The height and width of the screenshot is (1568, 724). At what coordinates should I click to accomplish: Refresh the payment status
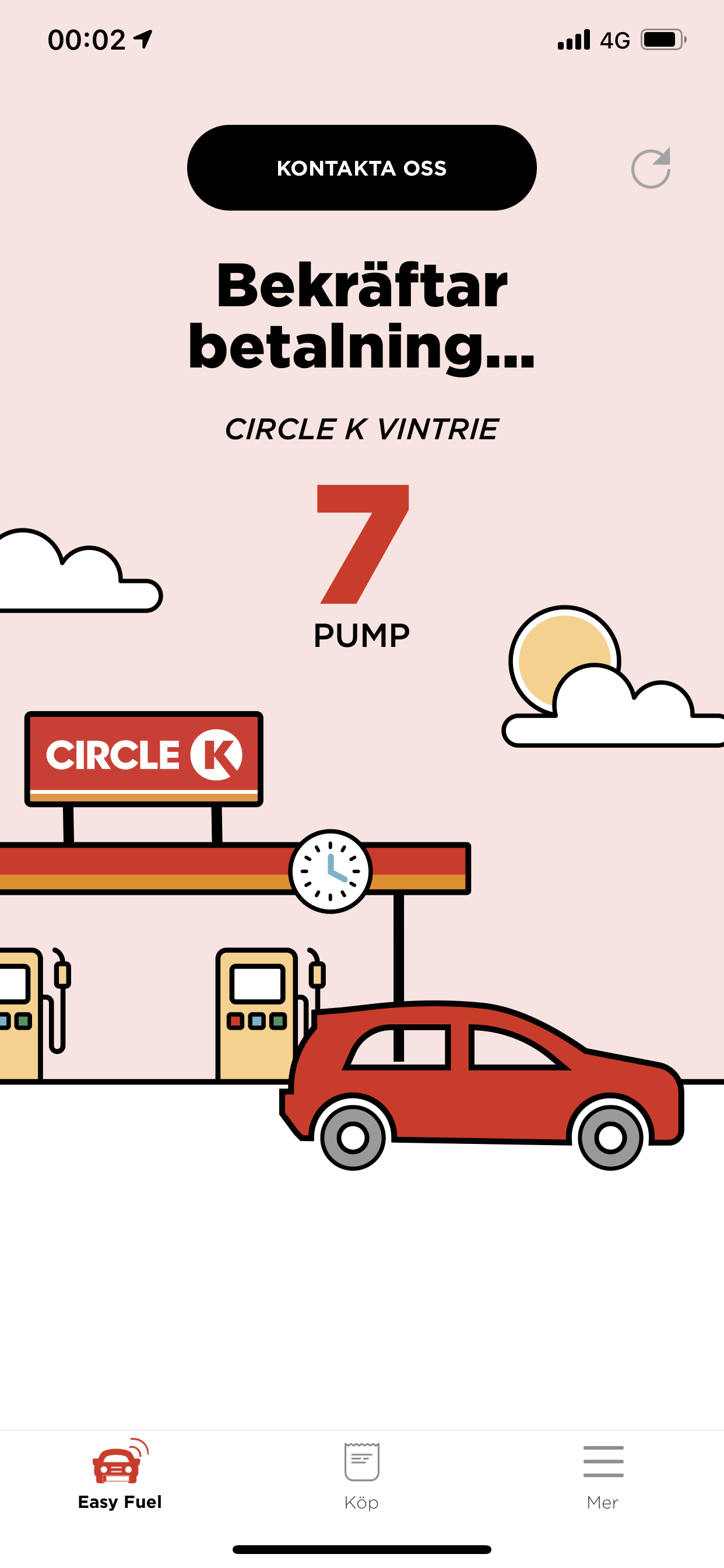pyautogui.click(x=651, y=168)
